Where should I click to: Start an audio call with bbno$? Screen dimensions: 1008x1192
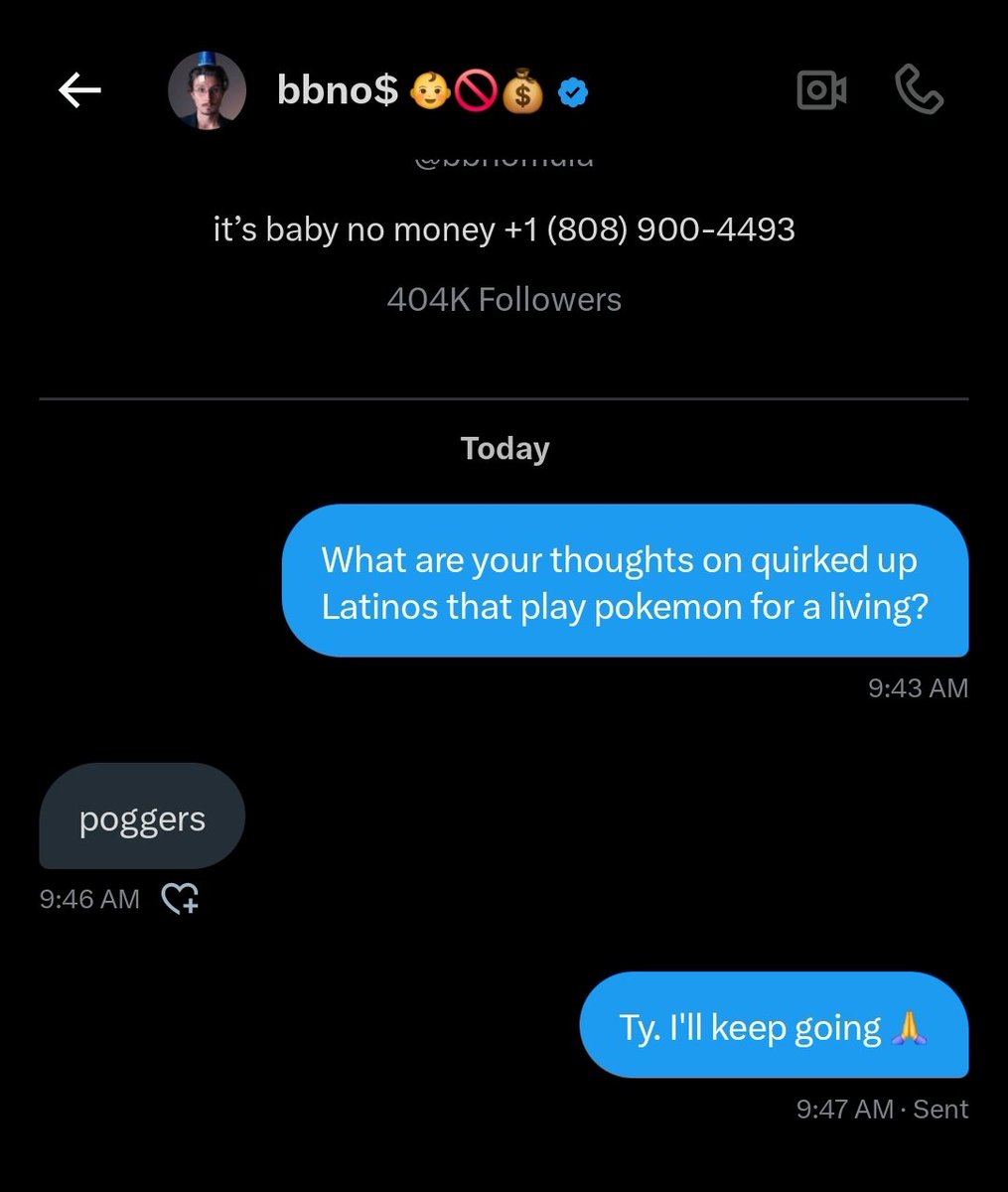919,91
